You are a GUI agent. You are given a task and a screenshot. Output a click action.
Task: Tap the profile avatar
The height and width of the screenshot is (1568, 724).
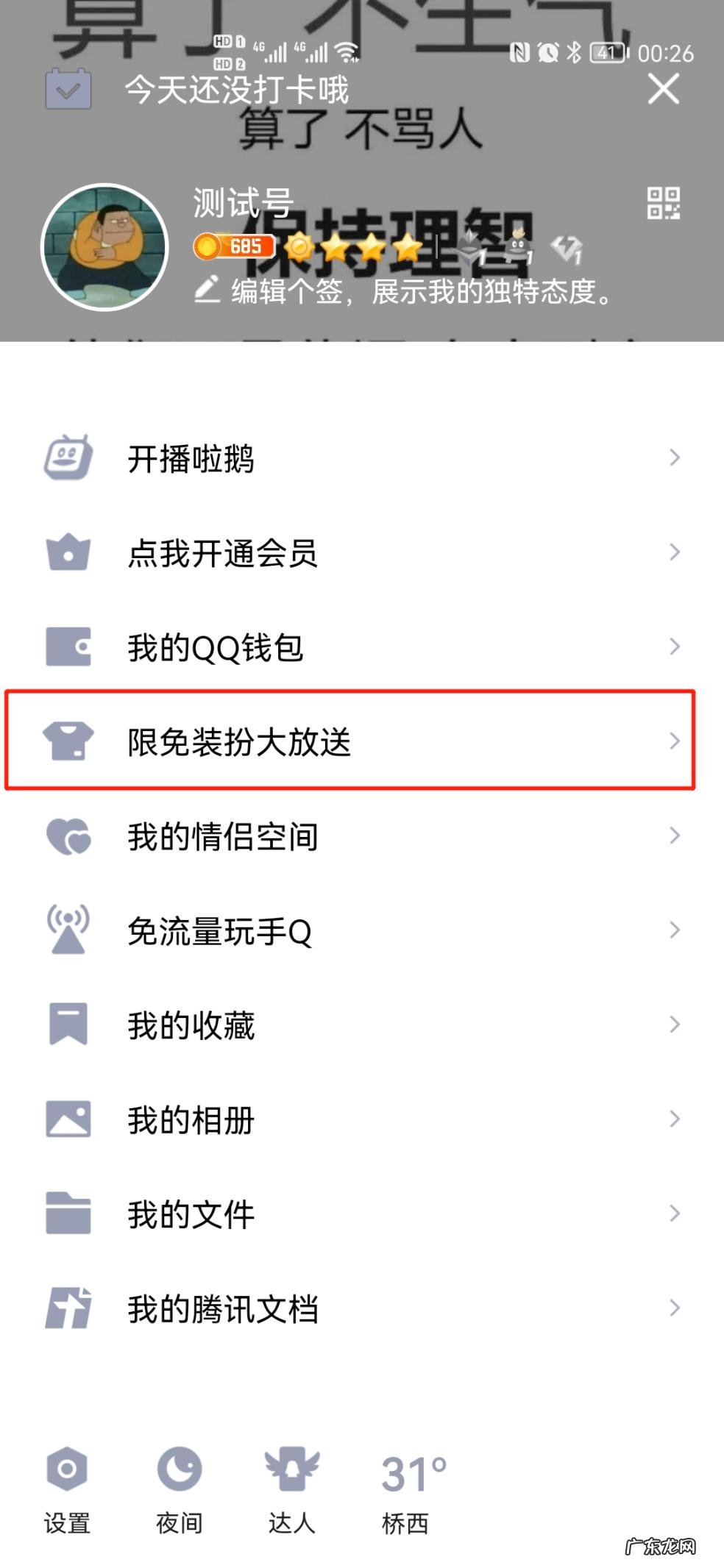pos(104,247)
